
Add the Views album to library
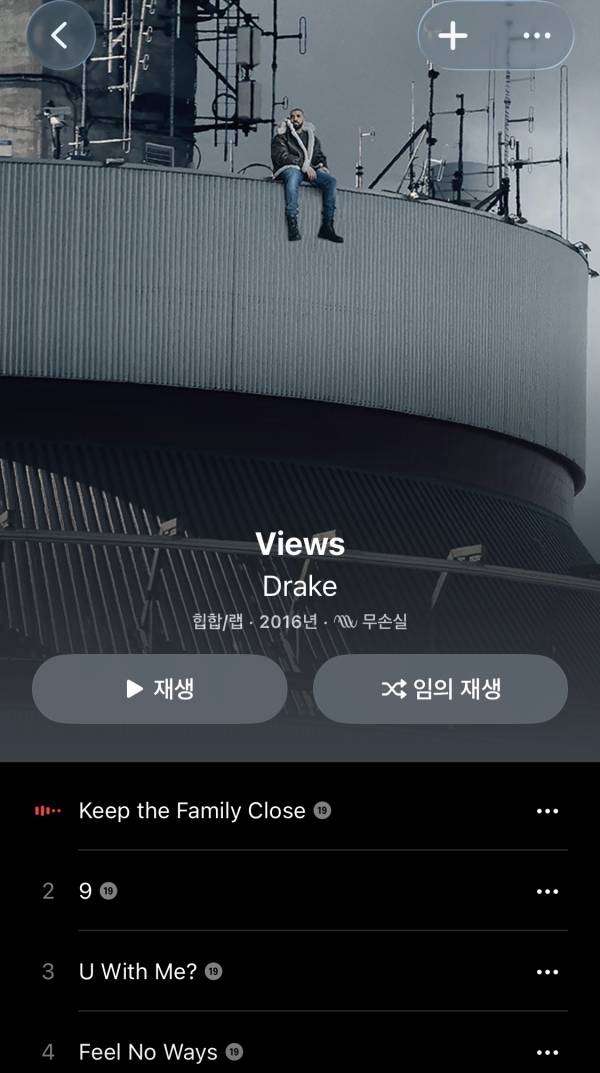pos(453,36)
